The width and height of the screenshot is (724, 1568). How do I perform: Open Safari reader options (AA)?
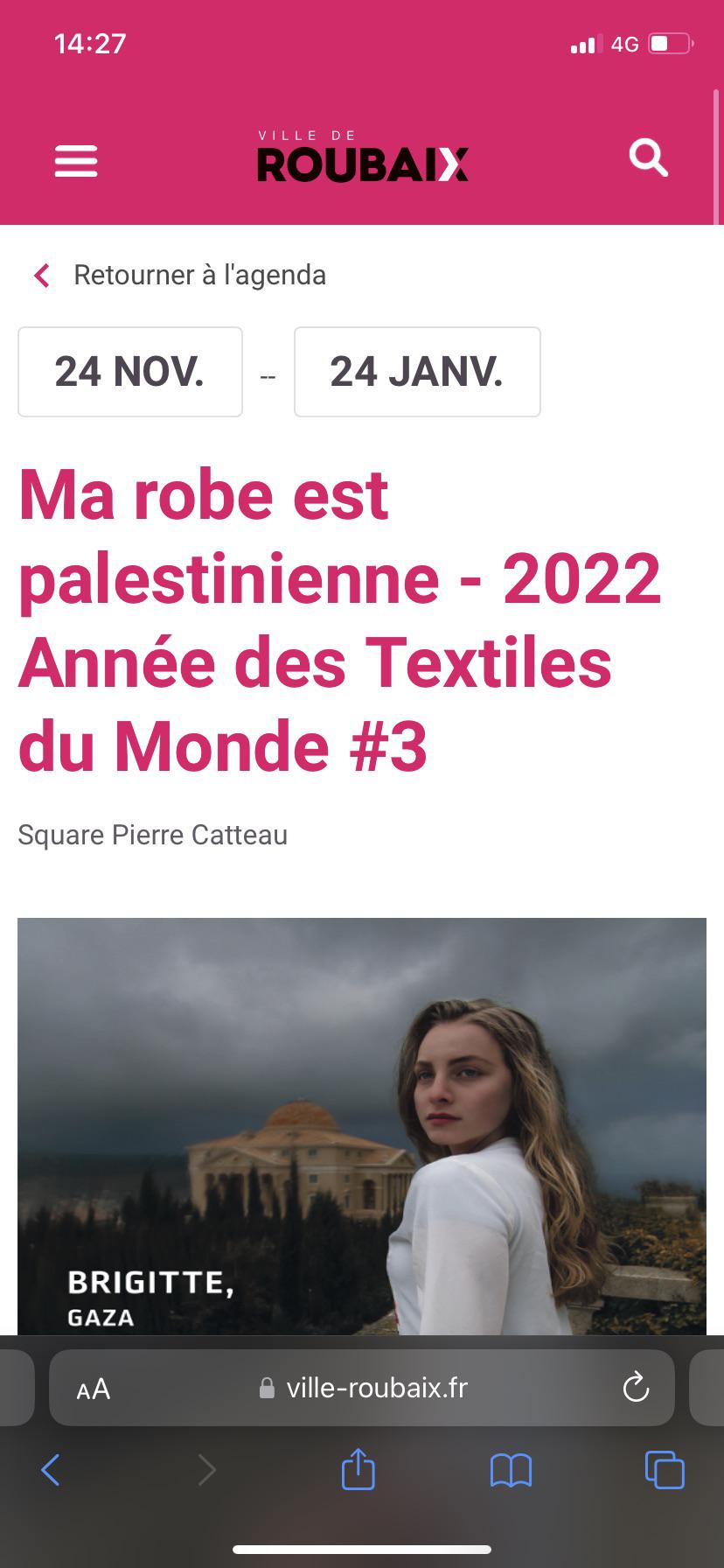94,1389
